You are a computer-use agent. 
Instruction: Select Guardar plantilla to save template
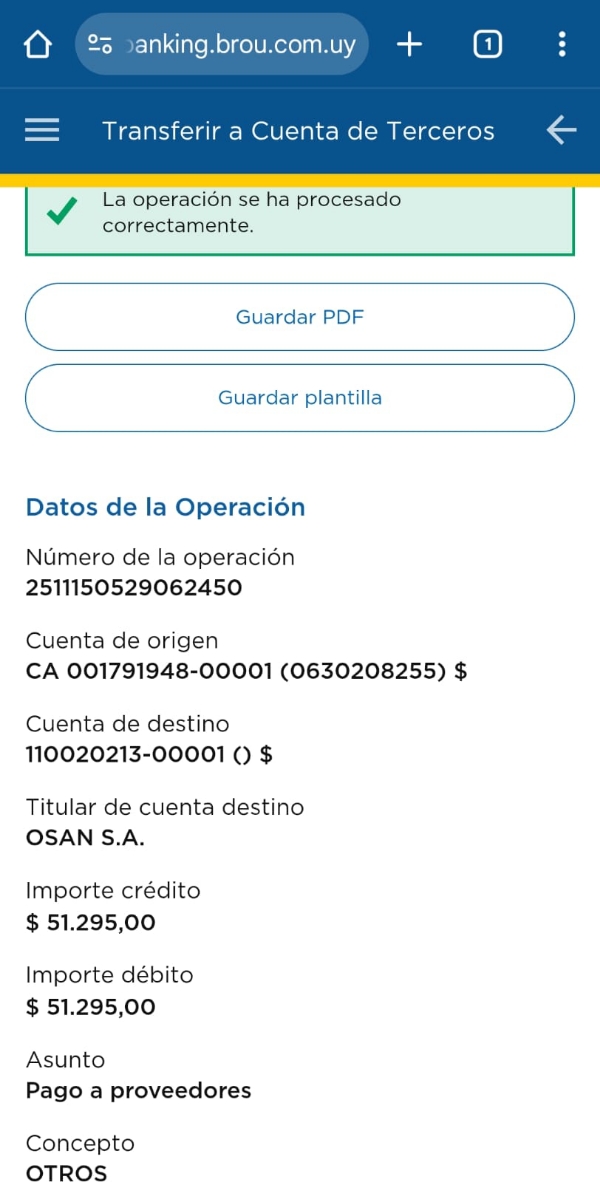pyautogui.click(x=300, y=398)
